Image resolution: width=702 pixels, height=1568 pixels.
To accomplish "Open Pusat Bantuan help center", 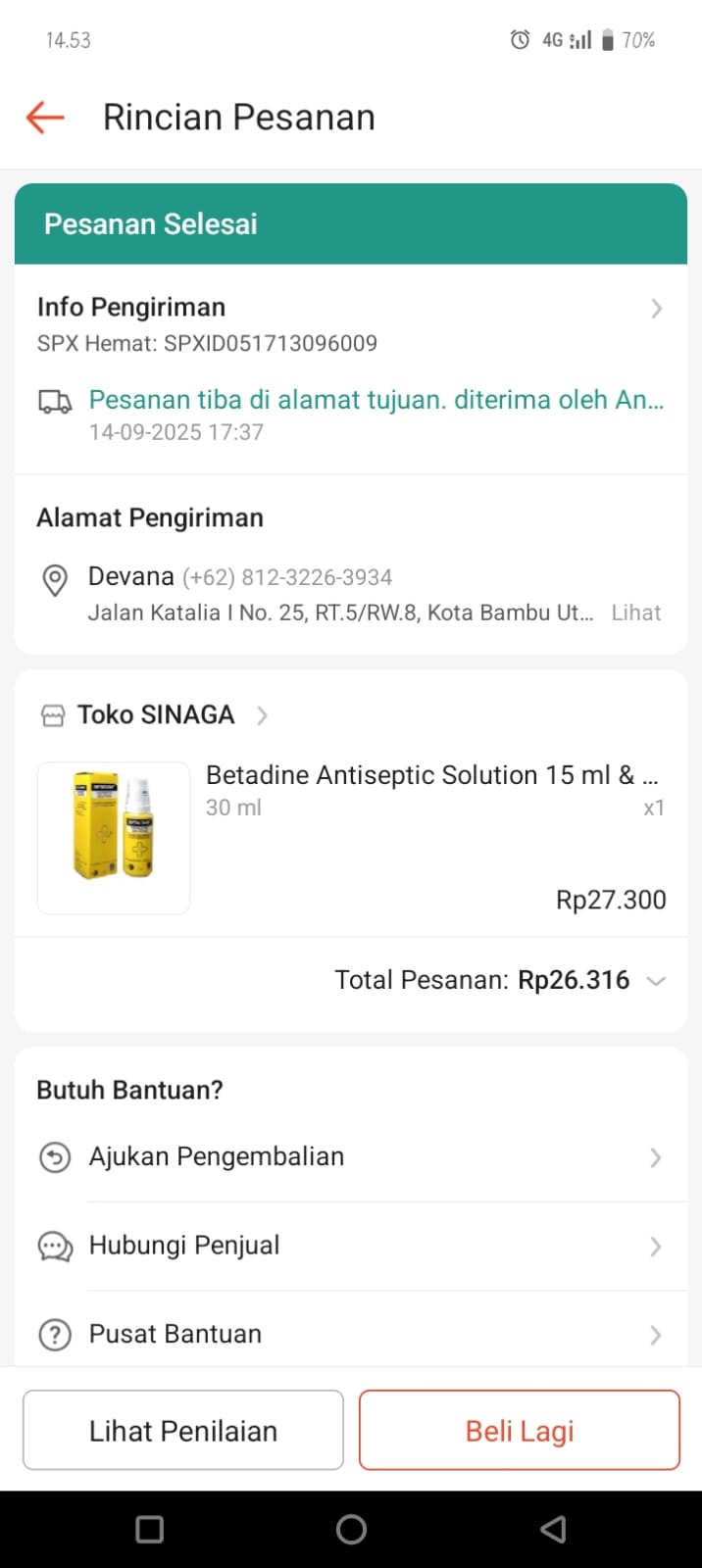I will pyautogui.click(x=351, y=1335).
